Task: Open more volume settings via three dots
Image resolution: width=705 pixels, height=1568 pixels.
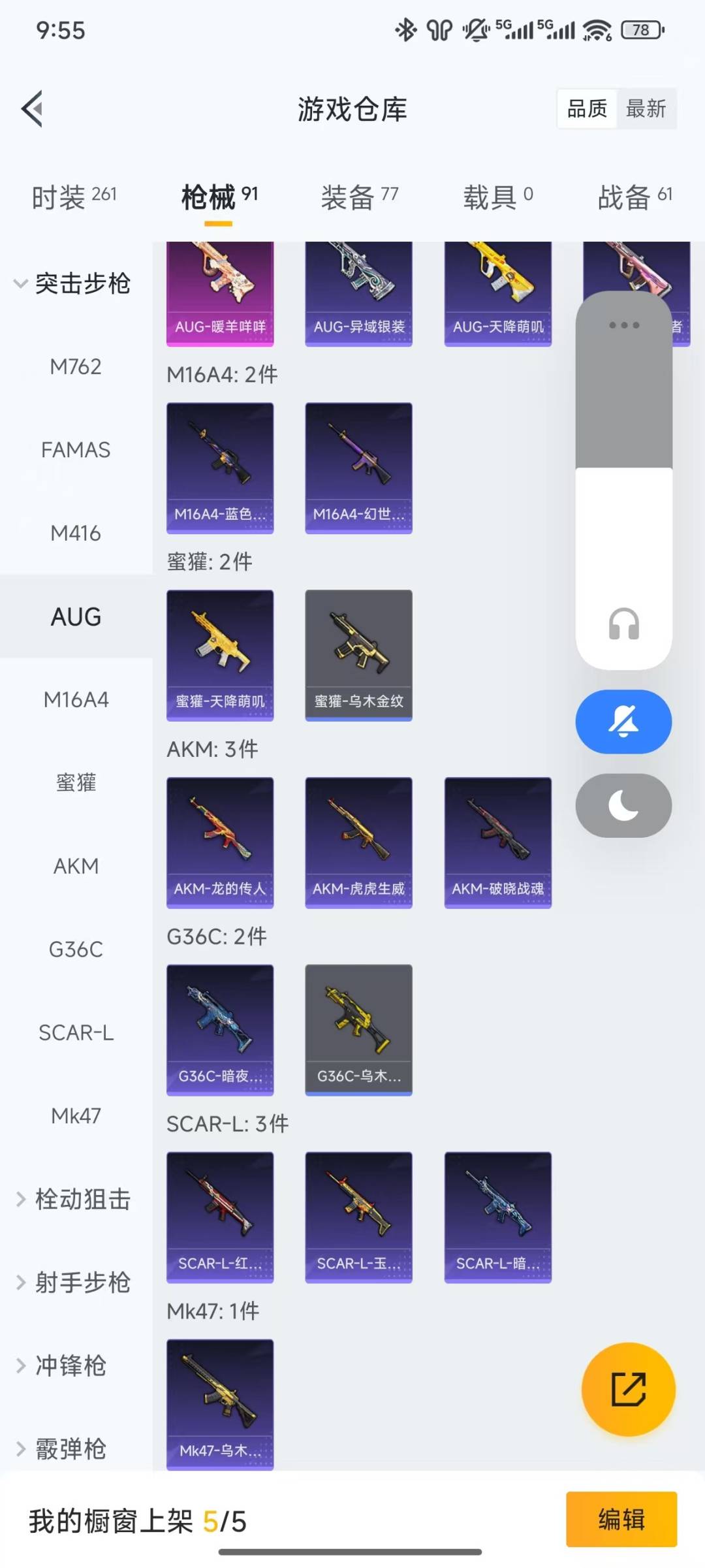Action: (x=623, y=325)
